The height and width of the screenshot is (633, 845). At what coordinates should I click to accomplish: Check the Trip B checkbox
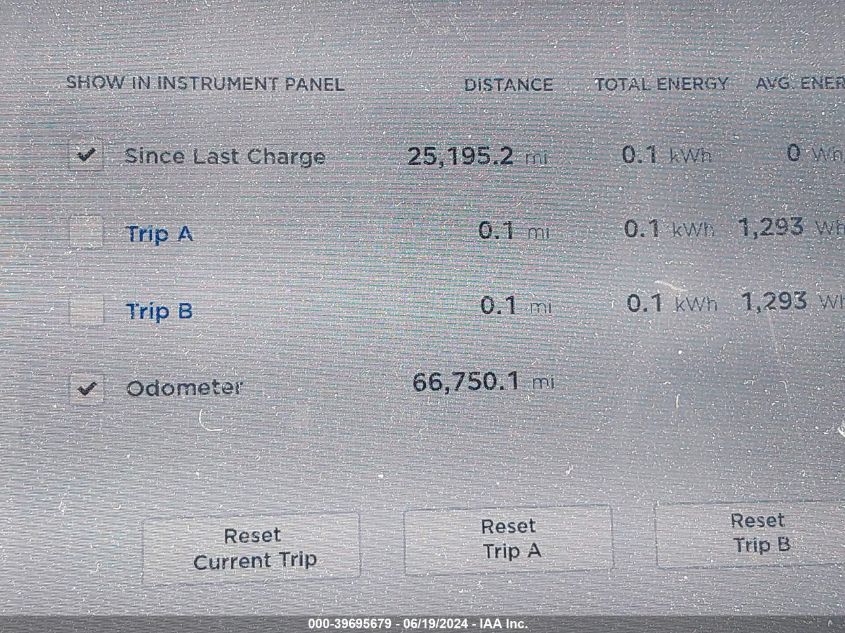(x=86, y=310)
